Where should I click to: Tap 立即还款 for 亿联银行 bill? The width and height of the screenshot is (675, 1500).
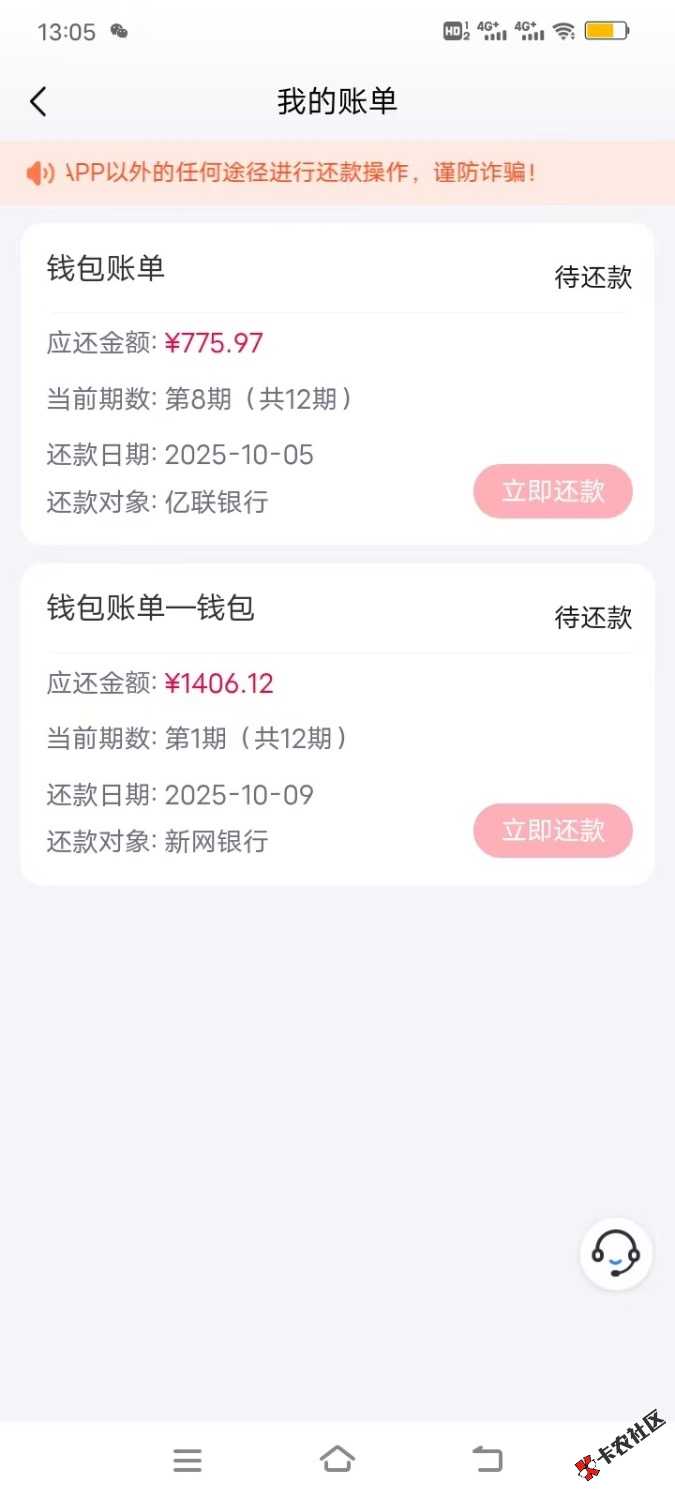(552, 491)
